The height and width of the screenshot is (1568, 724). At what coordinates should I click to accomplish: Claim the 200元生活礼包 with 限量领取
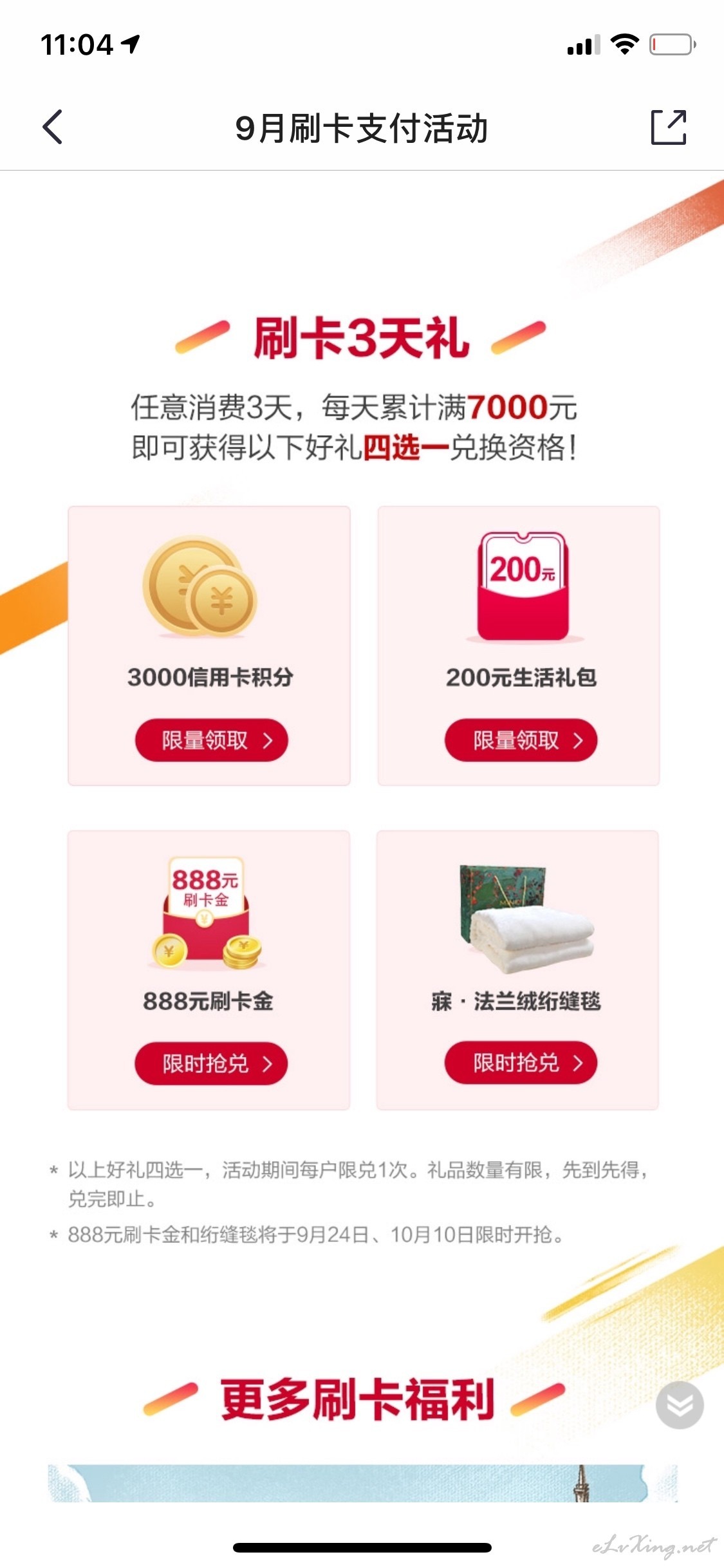pos(521,740)
